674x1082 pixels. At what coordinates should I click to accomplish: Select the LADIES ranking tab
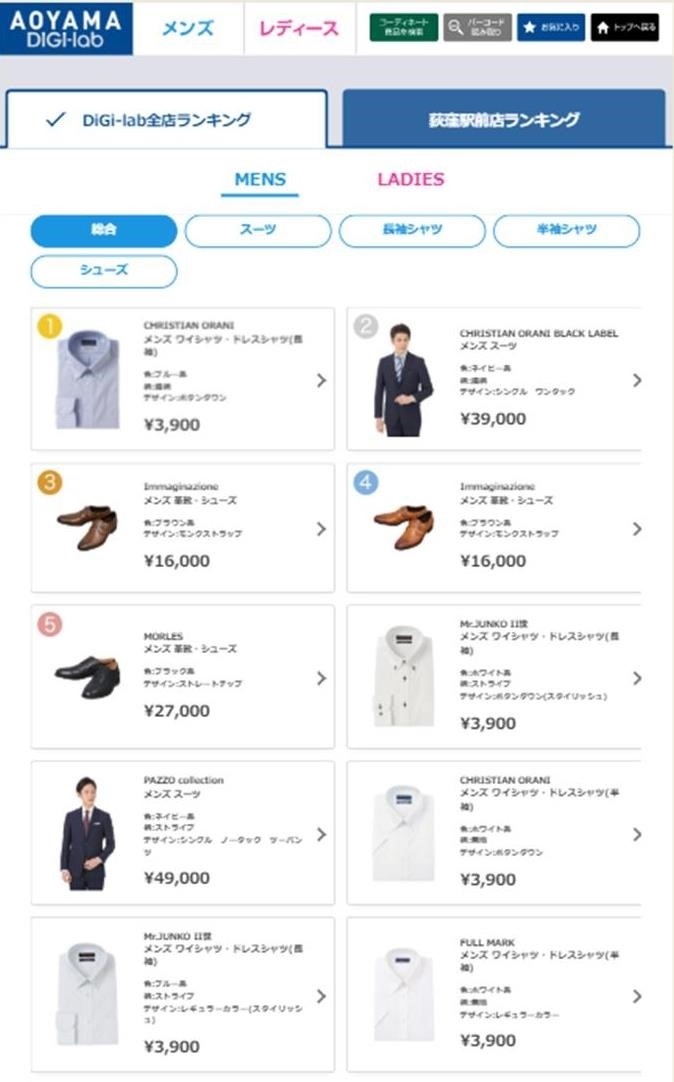click(410, 180)
